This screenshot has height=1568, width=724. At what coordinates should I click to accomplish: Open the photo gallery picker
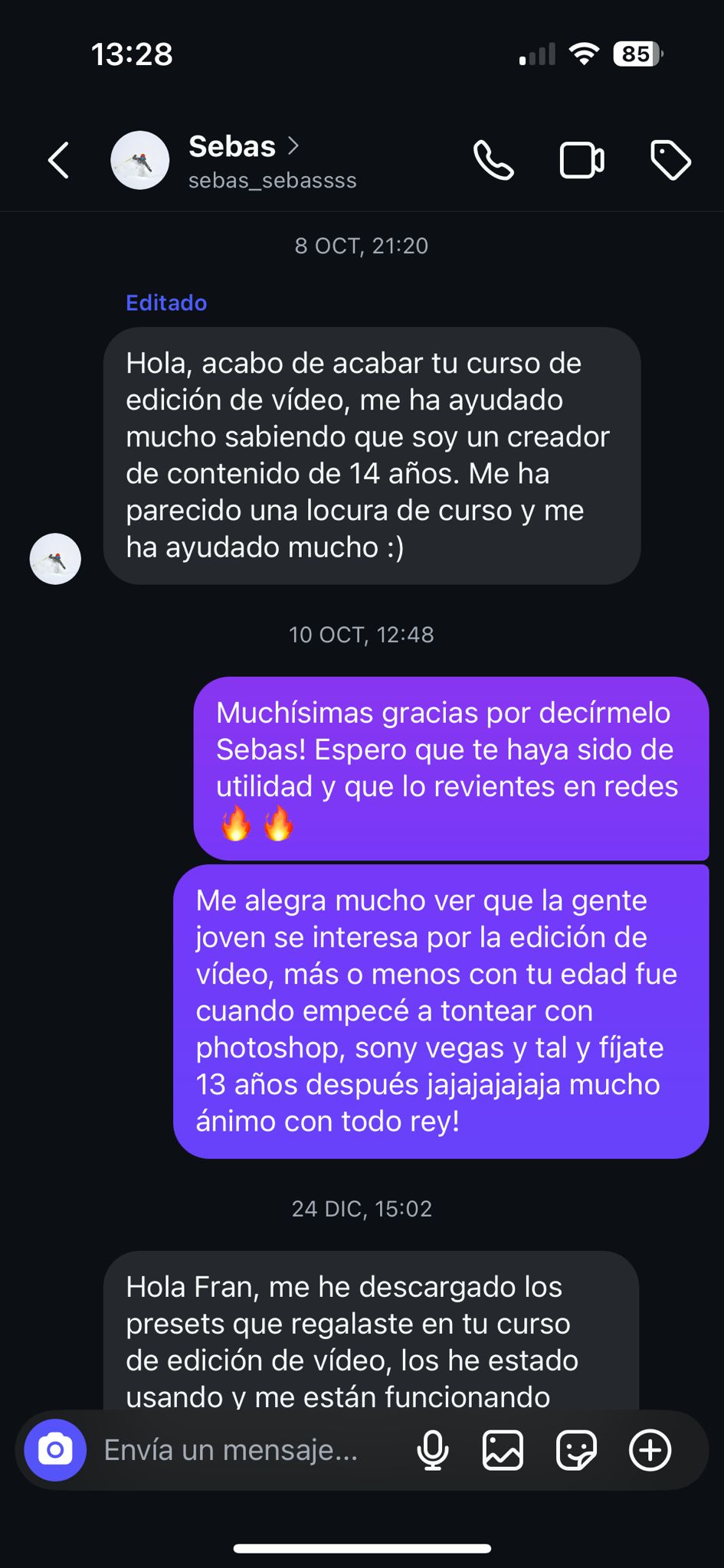pyautogui.click(x=503, y=1450)
